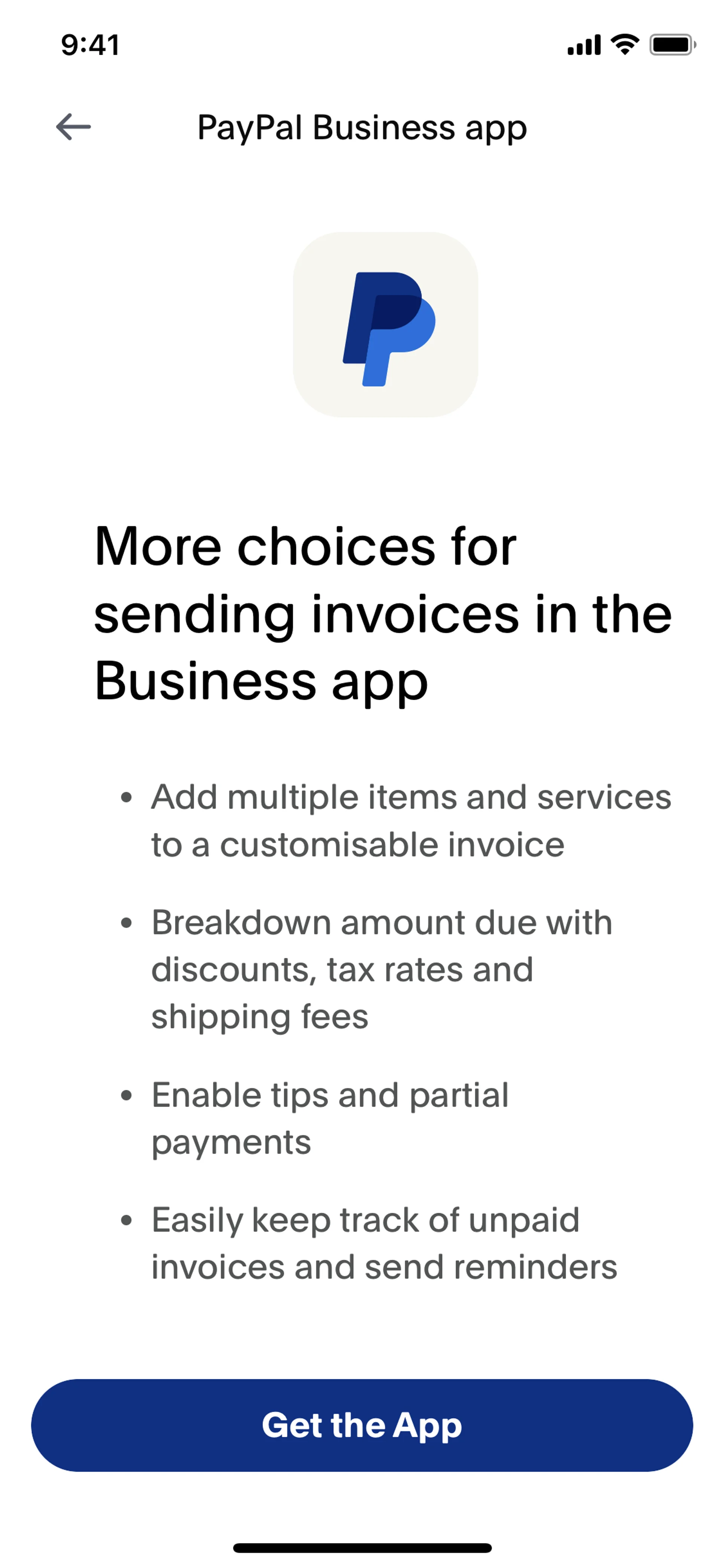The width and height of the screenshot is (724, 1568).
Task: Tap the Get the App button
Action: pyautogui.click(x=362, y=1425)
